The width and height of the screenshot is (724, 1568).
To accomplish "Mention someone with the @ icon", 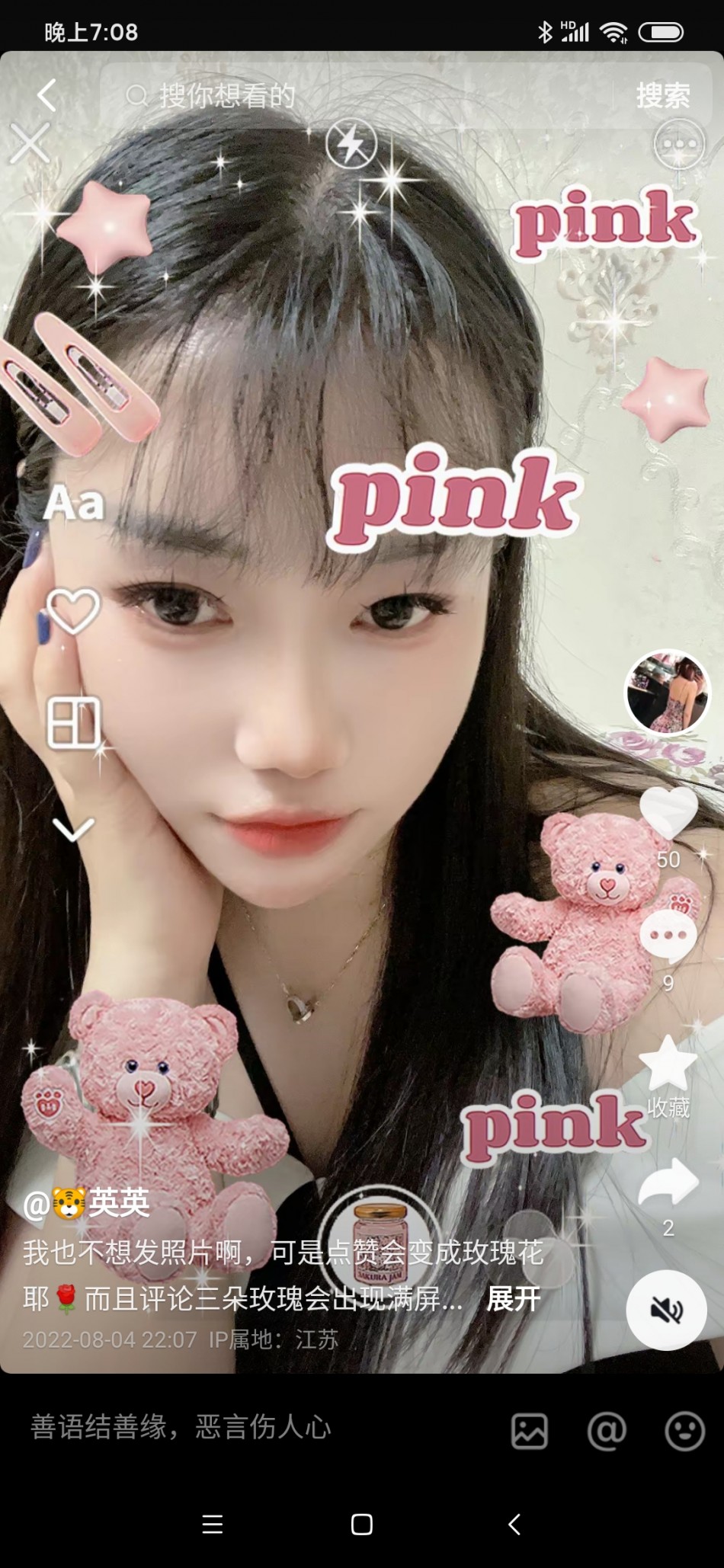I will click(607, 1431).
